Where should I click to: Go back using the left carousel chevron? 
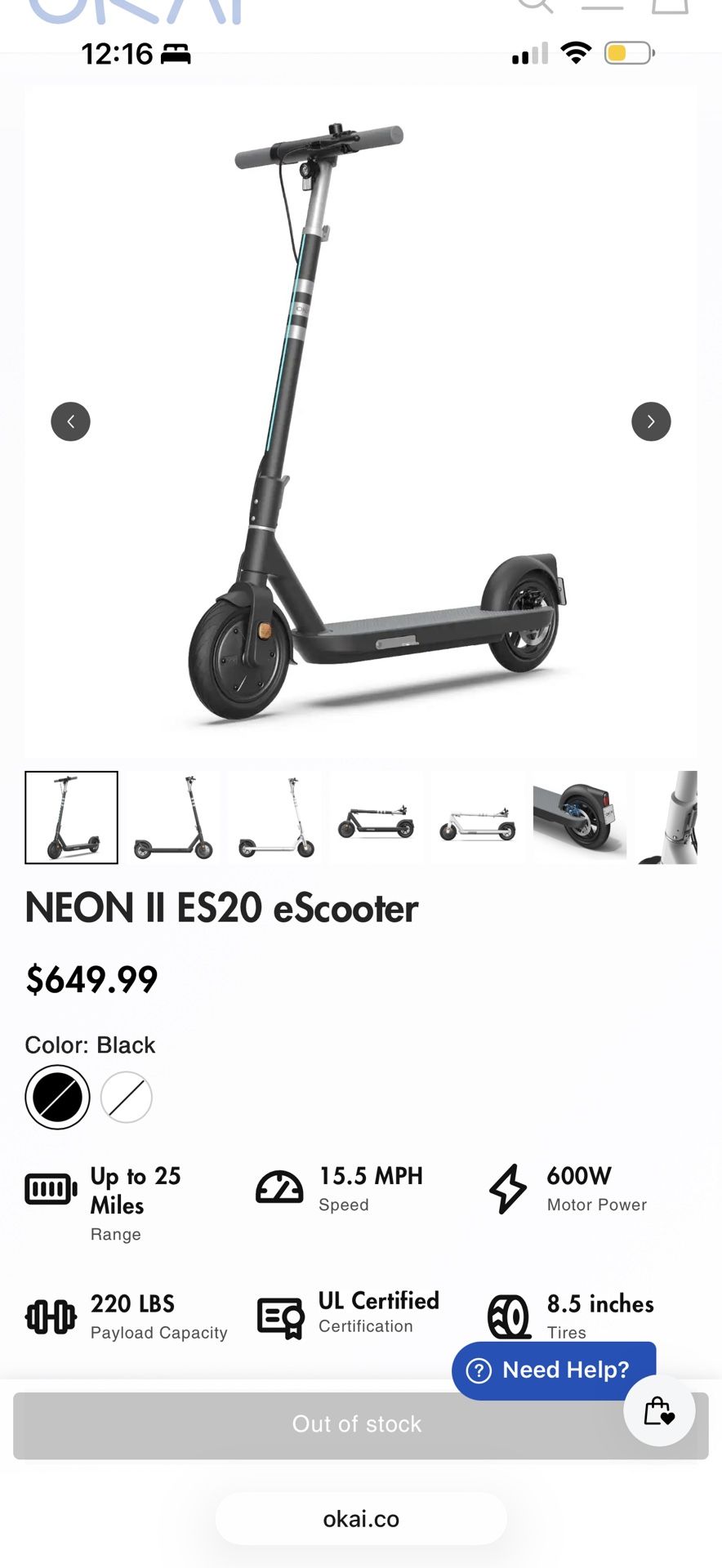point(70,421)
